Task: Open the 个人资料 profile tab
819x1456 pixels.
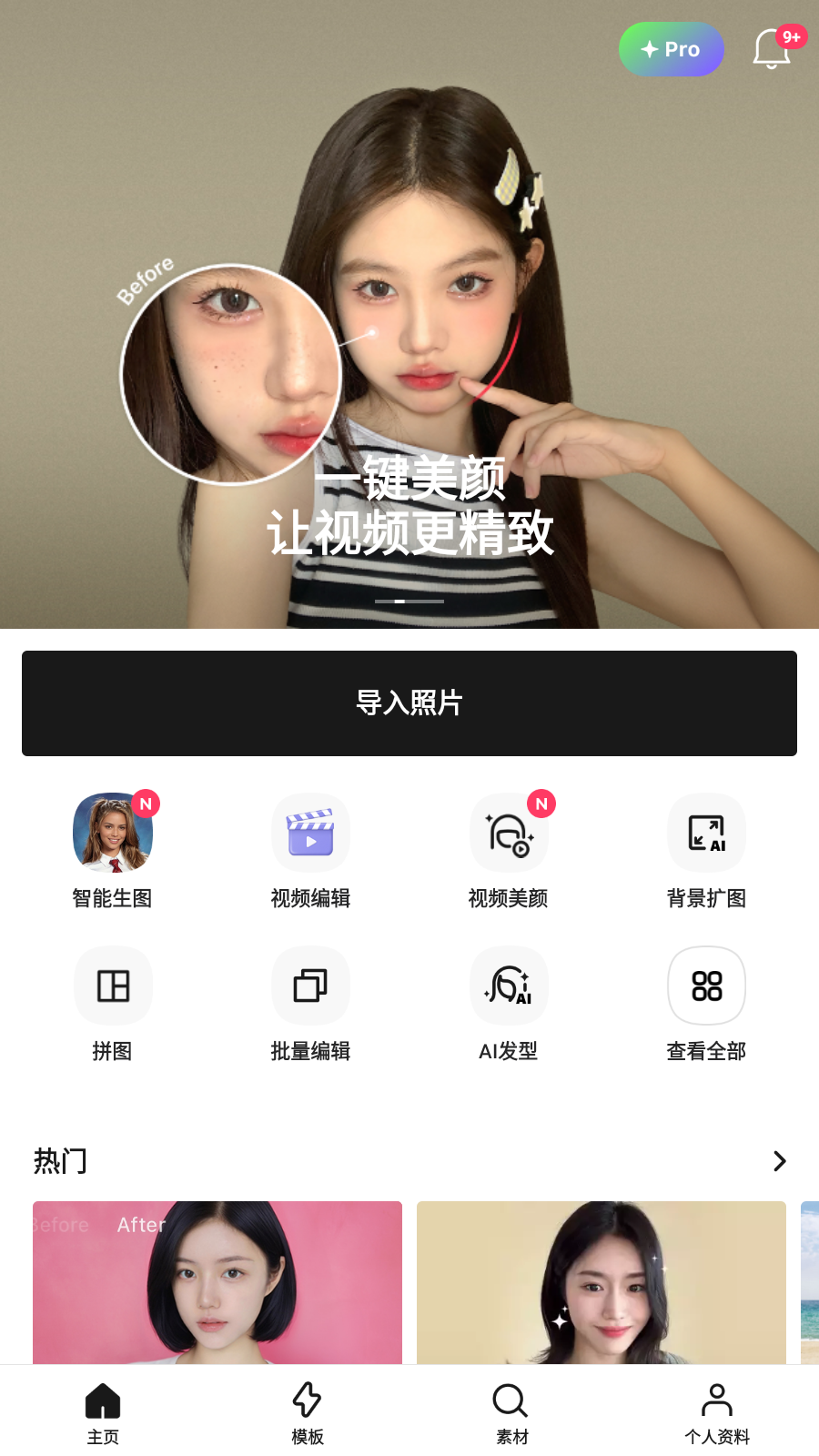Action: [717, 1412]
